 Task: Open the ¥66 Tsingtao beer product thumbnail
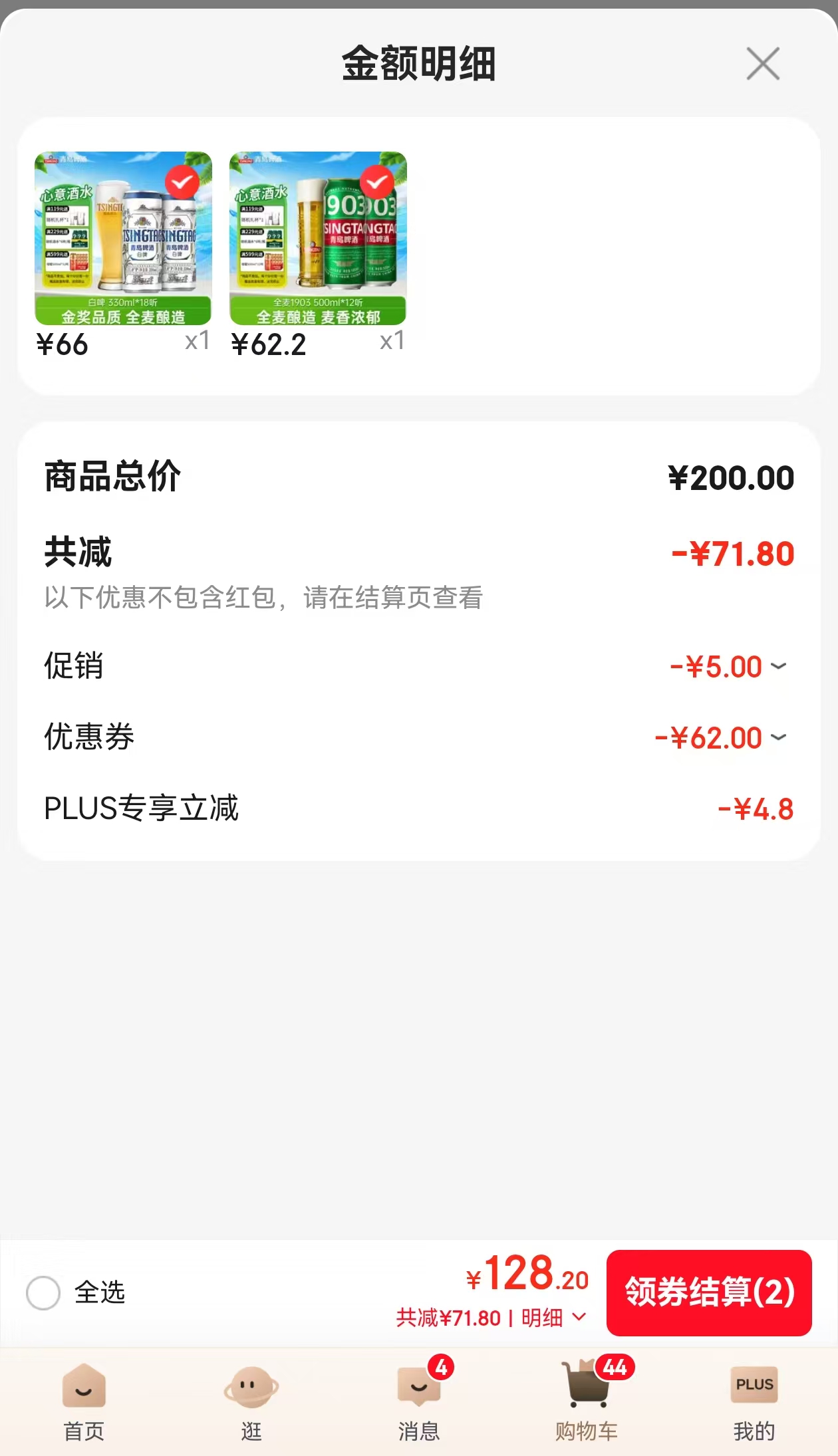point(123,239)
